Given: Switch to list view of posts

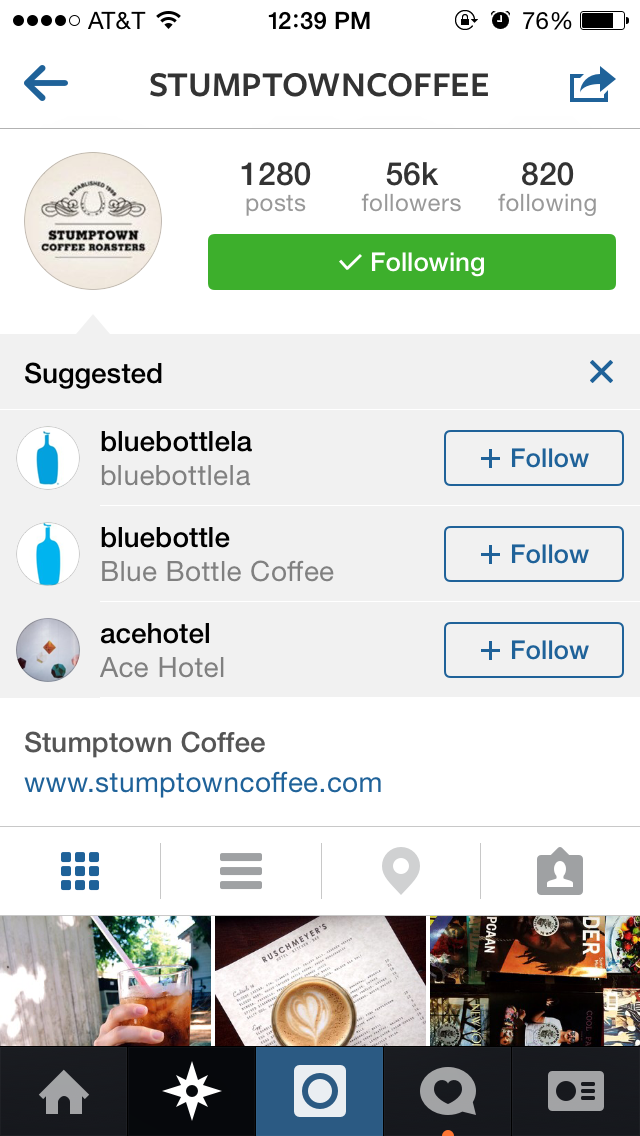Looking at the screenshot, I should (x=240, y=871).
